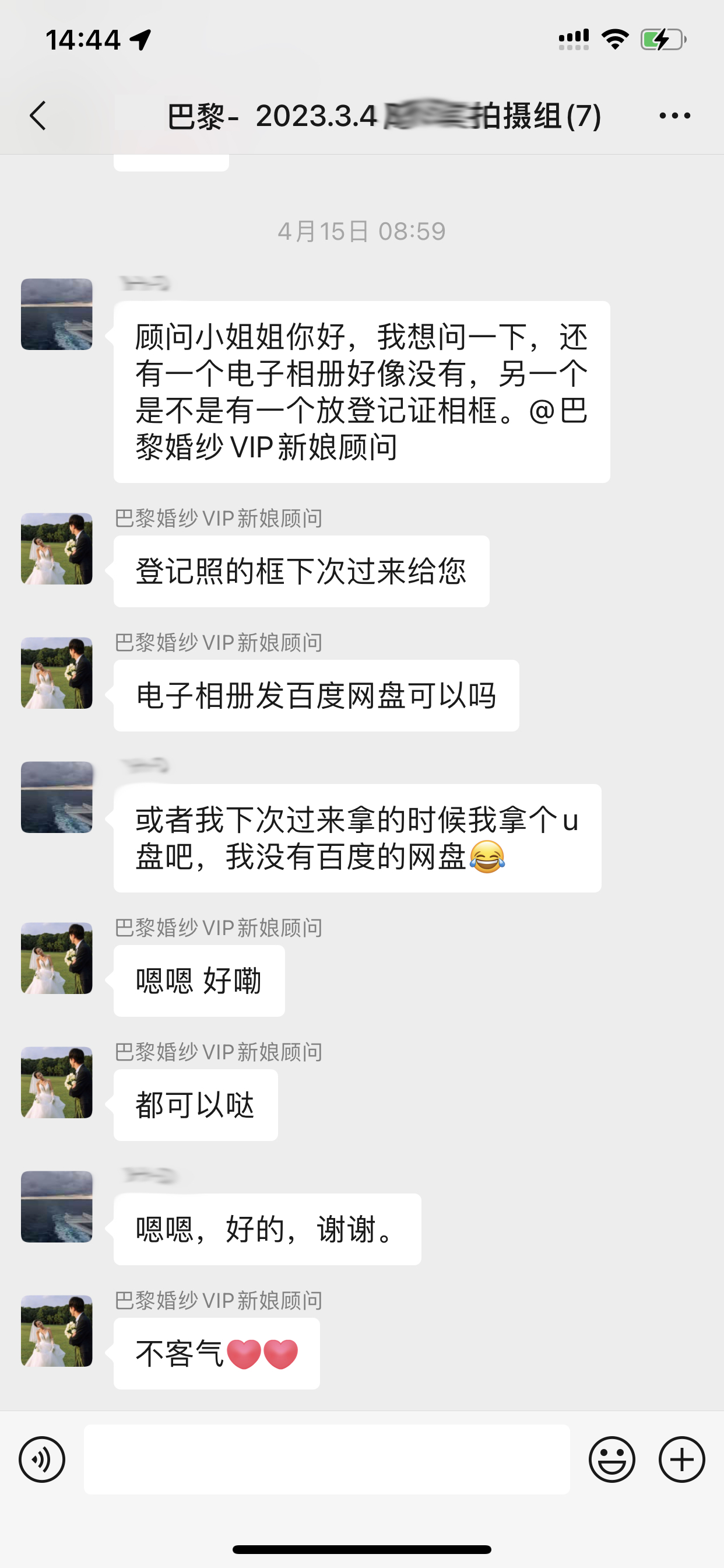Go back to the chat list

point(38,116)
